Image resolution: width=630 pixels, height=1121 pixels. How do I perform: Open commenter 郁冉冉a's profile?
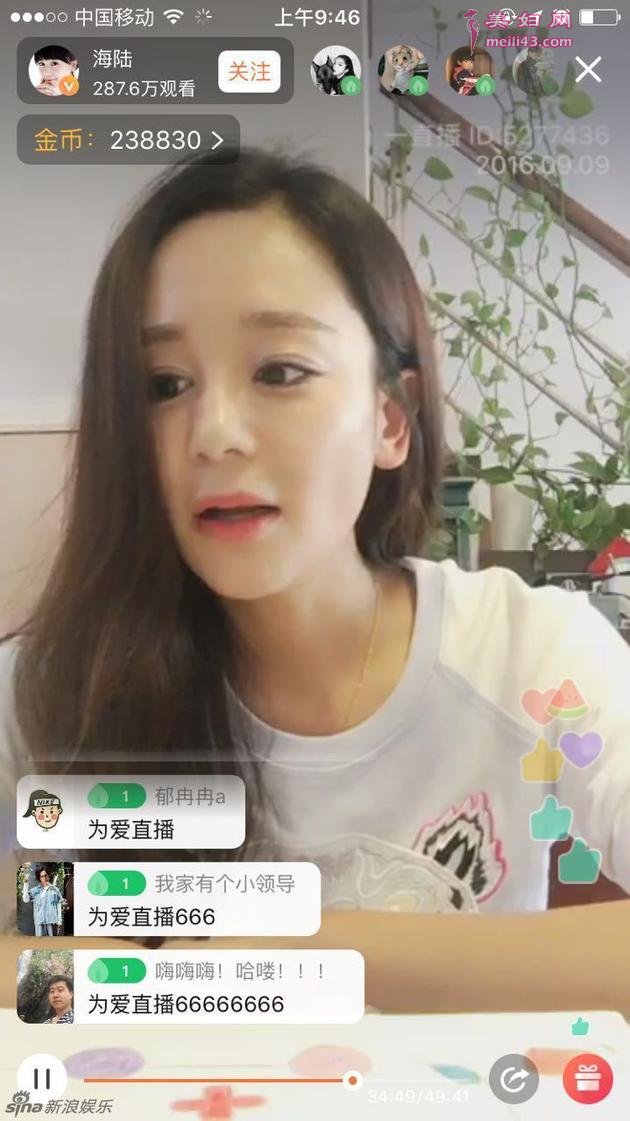tap(44, 812)
